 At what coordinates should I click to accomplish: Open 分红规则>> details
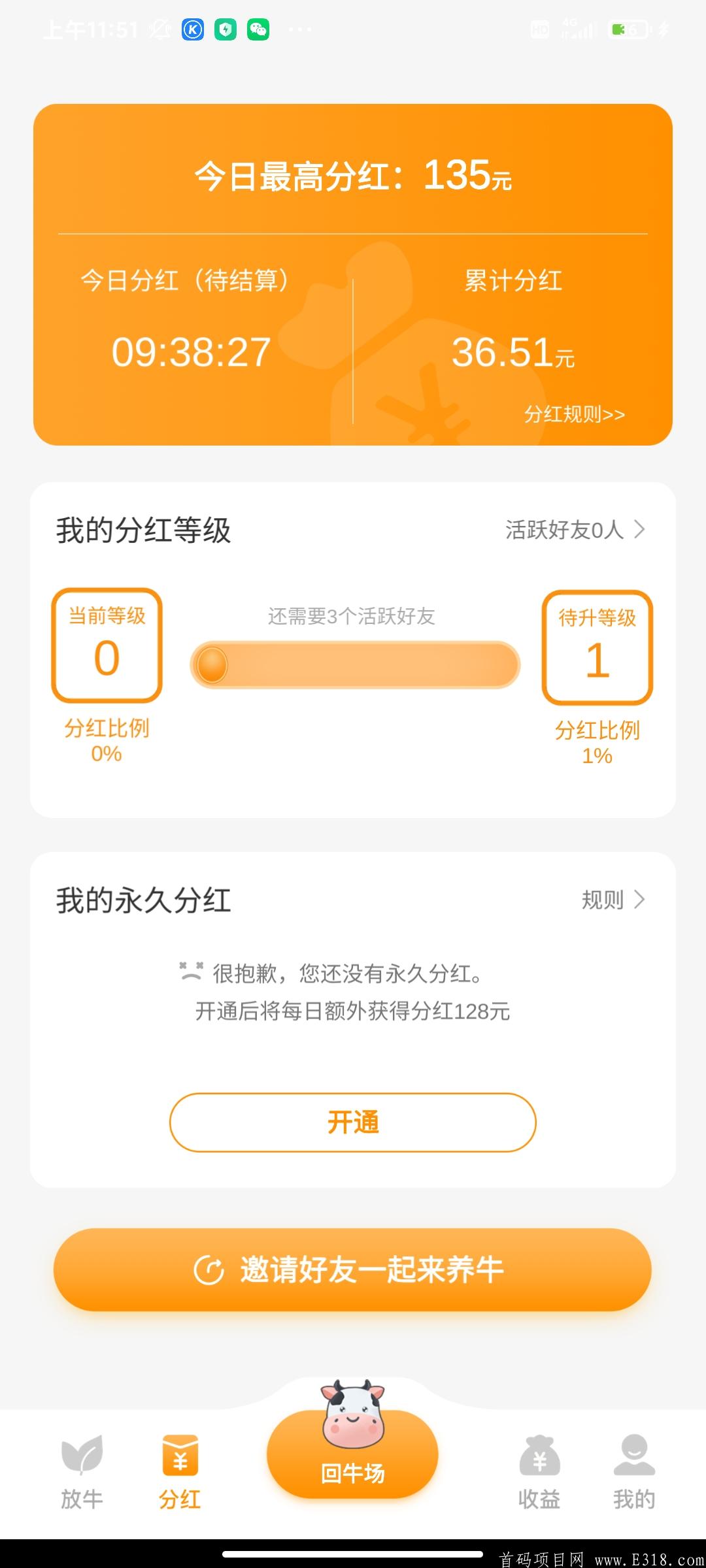[574, 414]
